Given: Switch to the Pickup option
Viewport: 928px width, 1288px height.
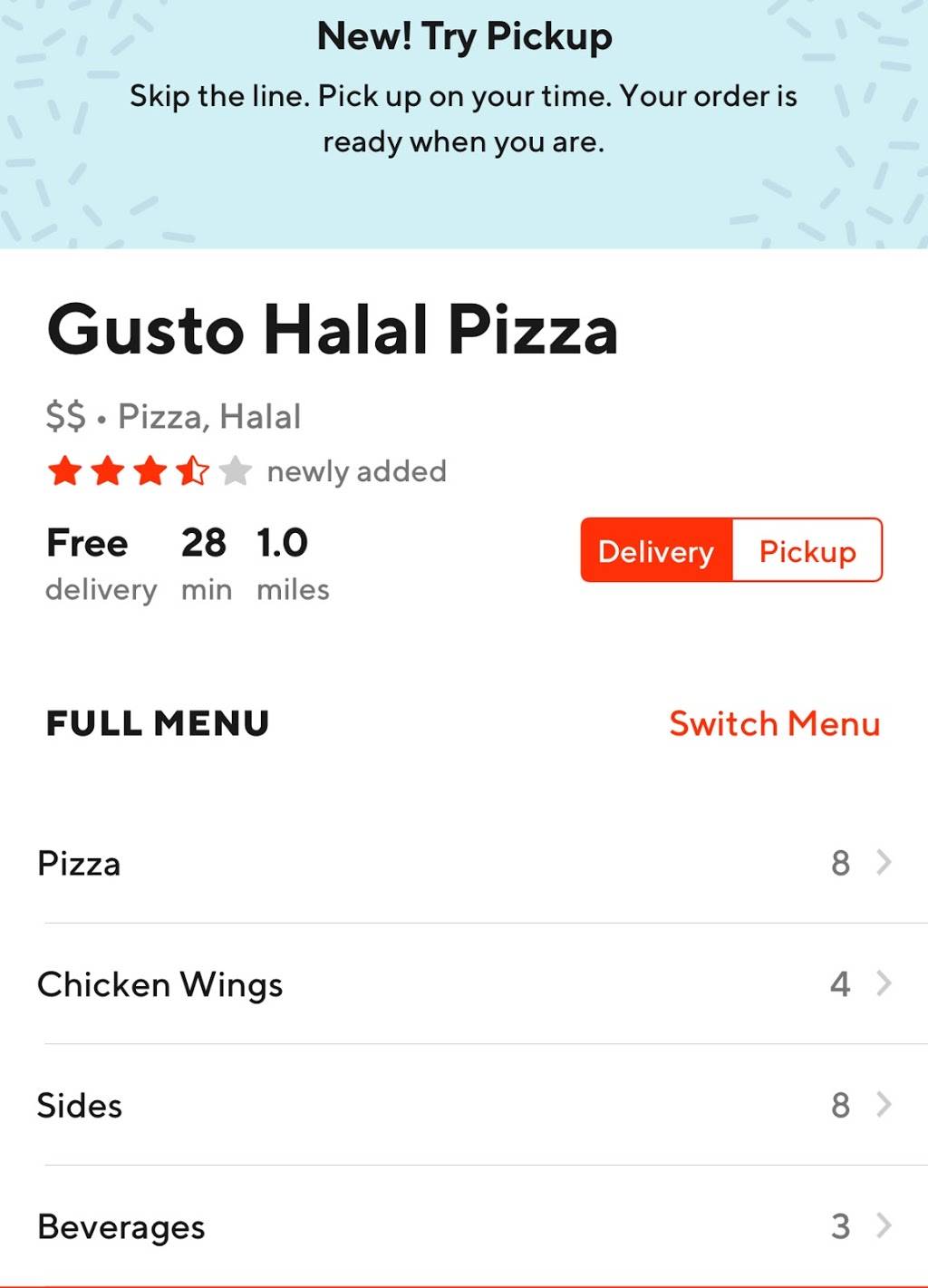Looking at the screenshot, I should pos(807,550).
